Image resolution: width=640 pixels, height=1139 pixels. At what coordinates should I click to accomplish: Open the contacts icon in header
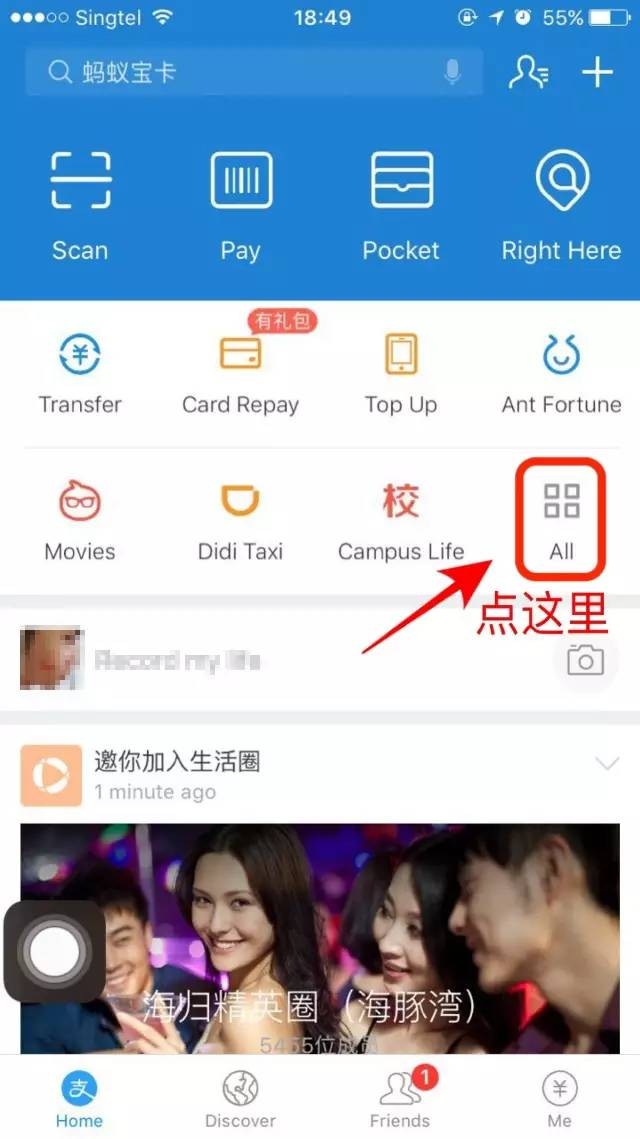pos(528,72)
